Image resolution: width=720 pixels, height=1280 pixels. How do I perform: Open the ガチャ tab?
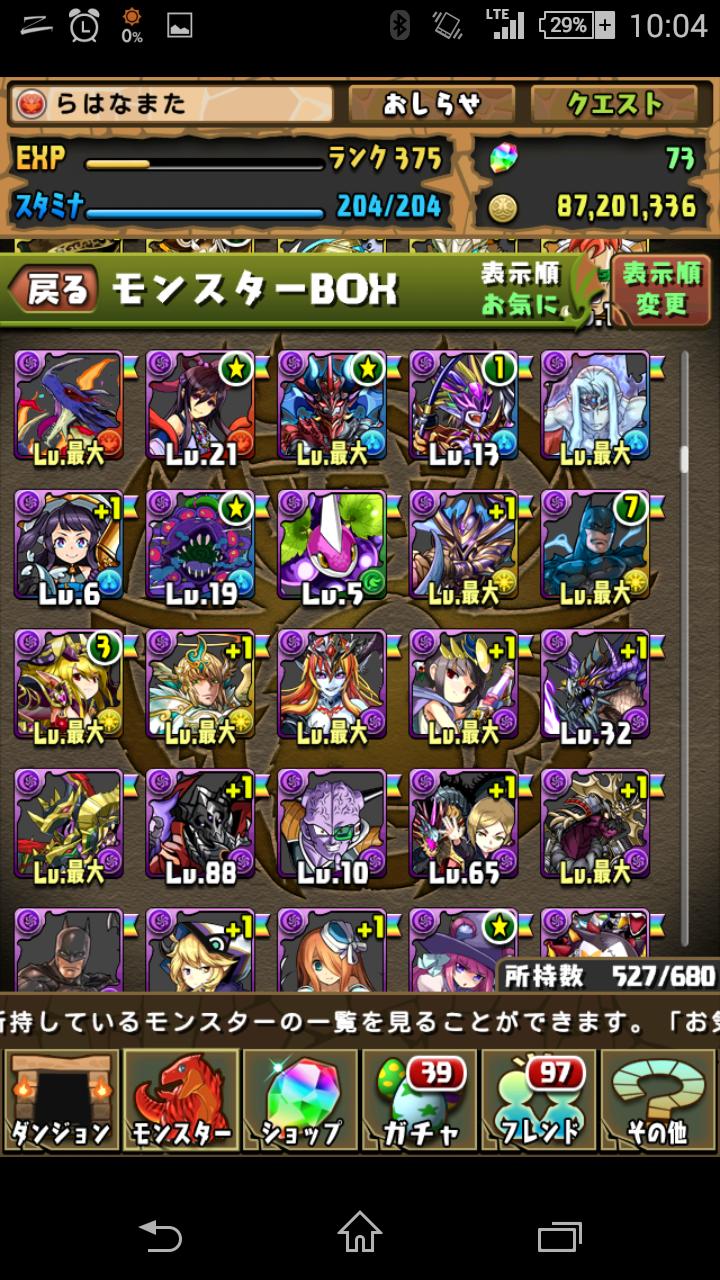tap(420, 1098)
